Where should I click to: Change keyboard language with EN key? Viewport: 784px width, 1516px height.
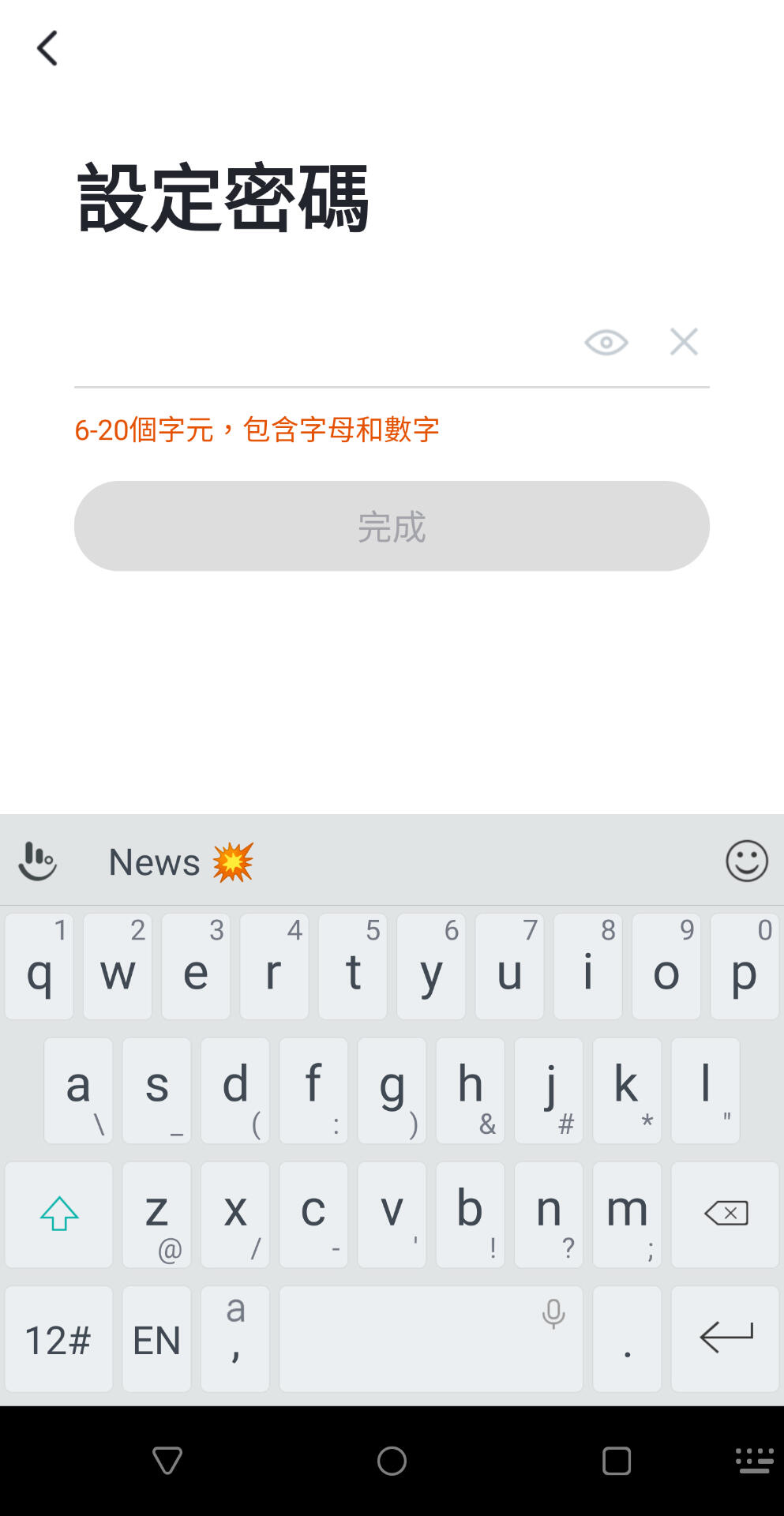156,1339
